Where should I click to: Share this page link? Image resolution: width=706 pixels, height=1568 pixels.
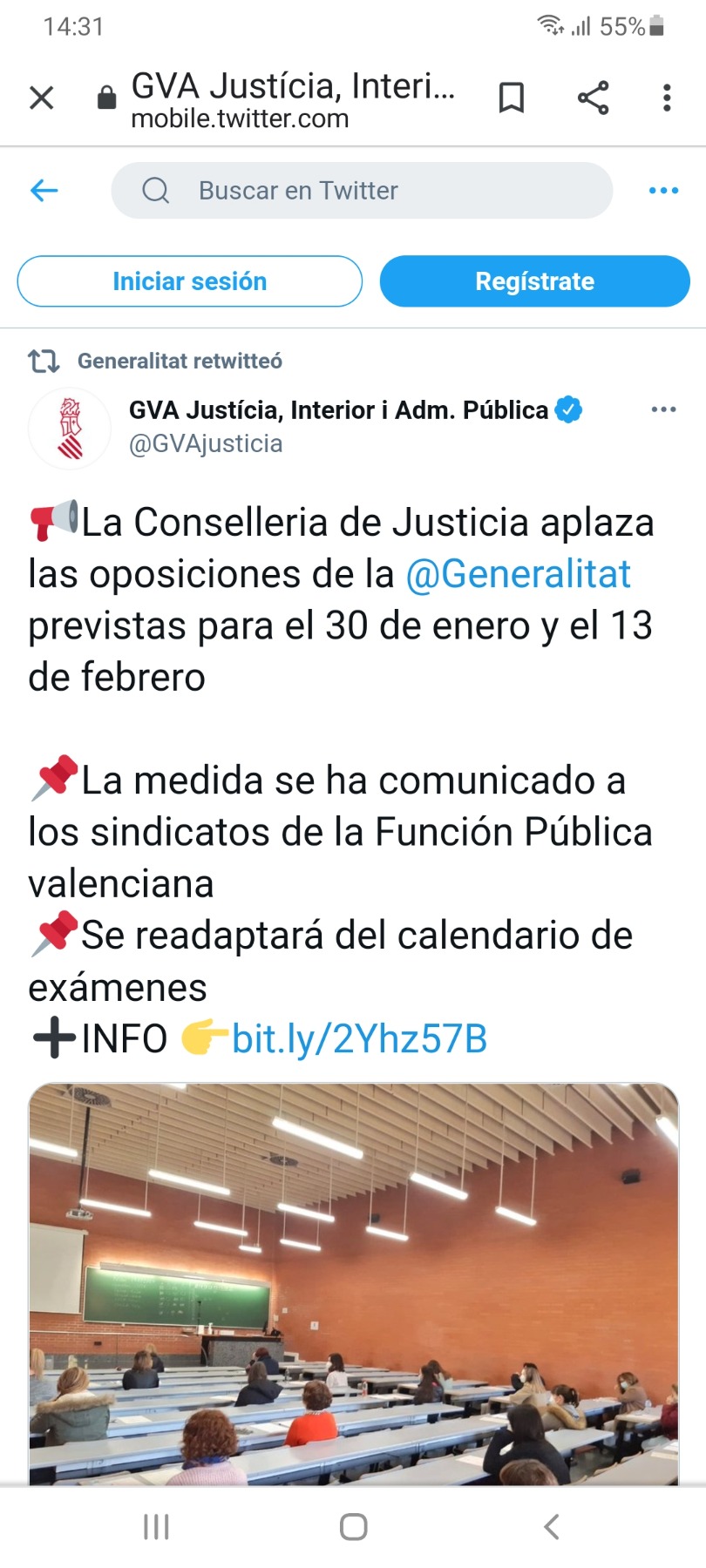click(x=593, y=98)
